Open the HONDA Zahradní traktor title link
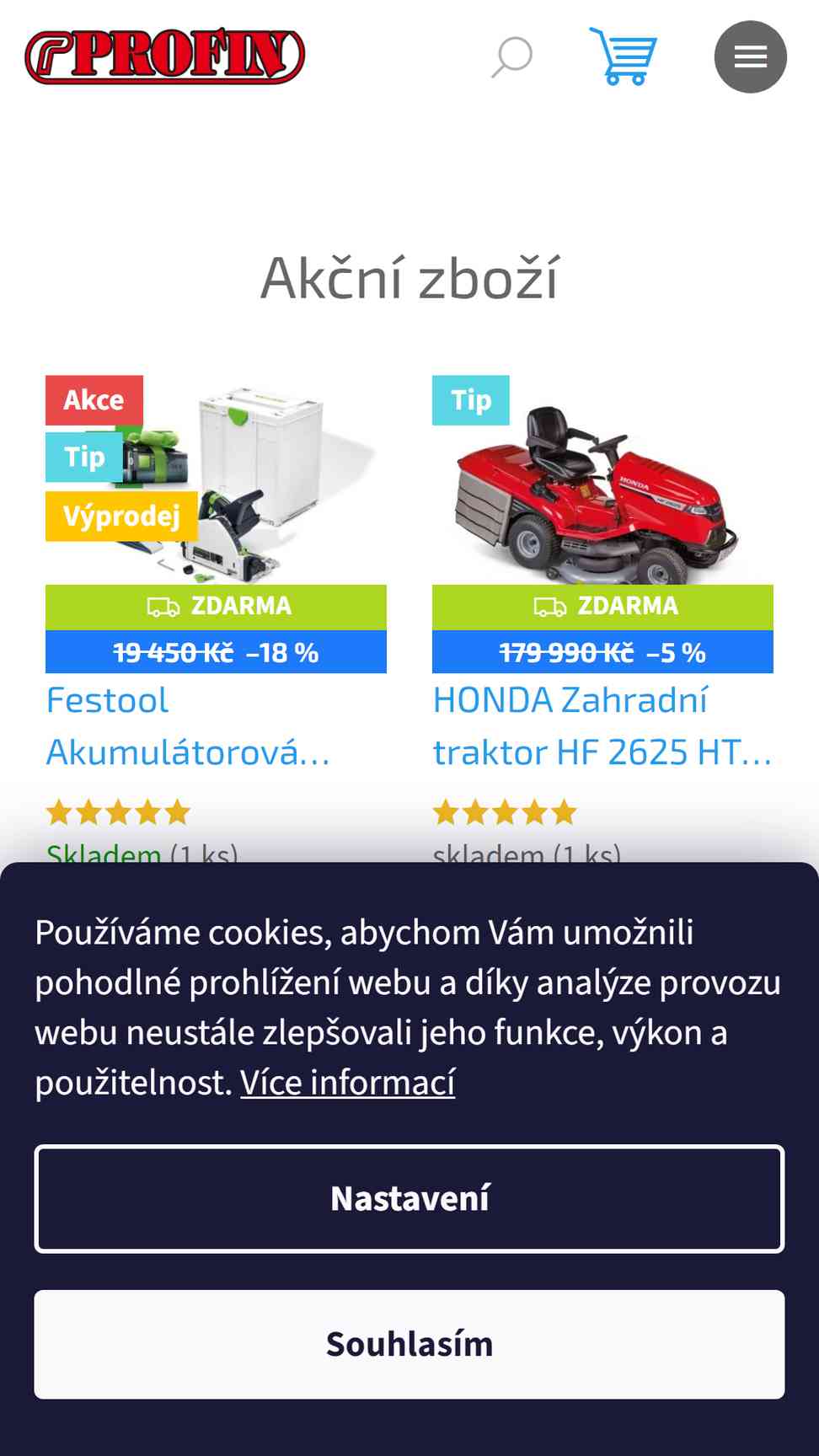 (x=602, y=726)
